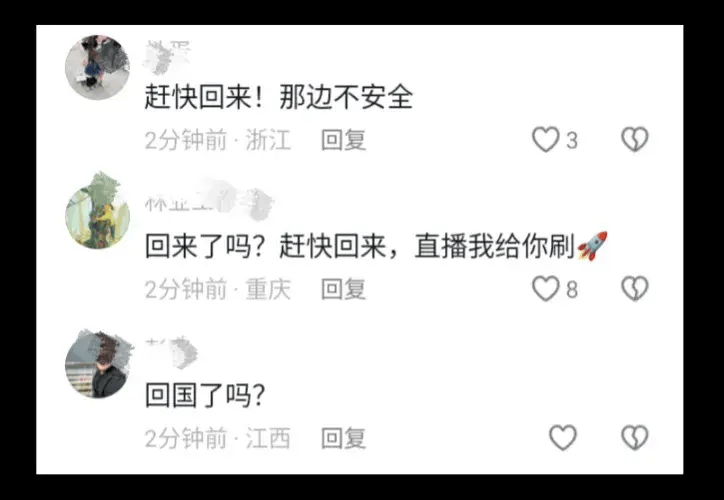
Task: Dislike the comment about 直播我给你刷
Action: pos(635,289)
